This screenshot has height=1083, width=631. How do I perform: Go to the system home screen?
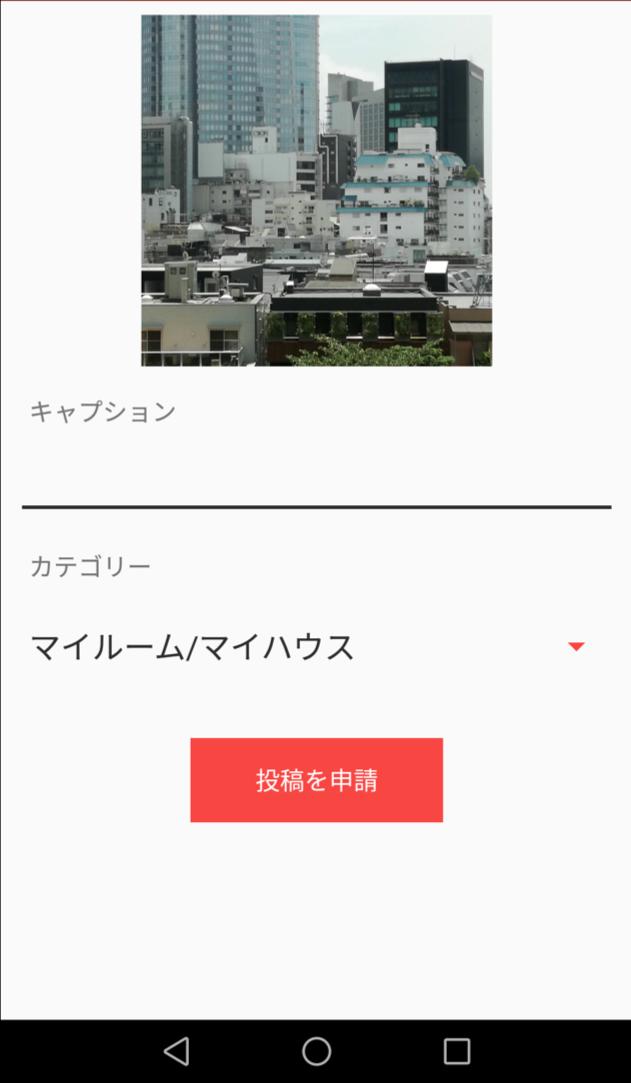pos(316,1050)
